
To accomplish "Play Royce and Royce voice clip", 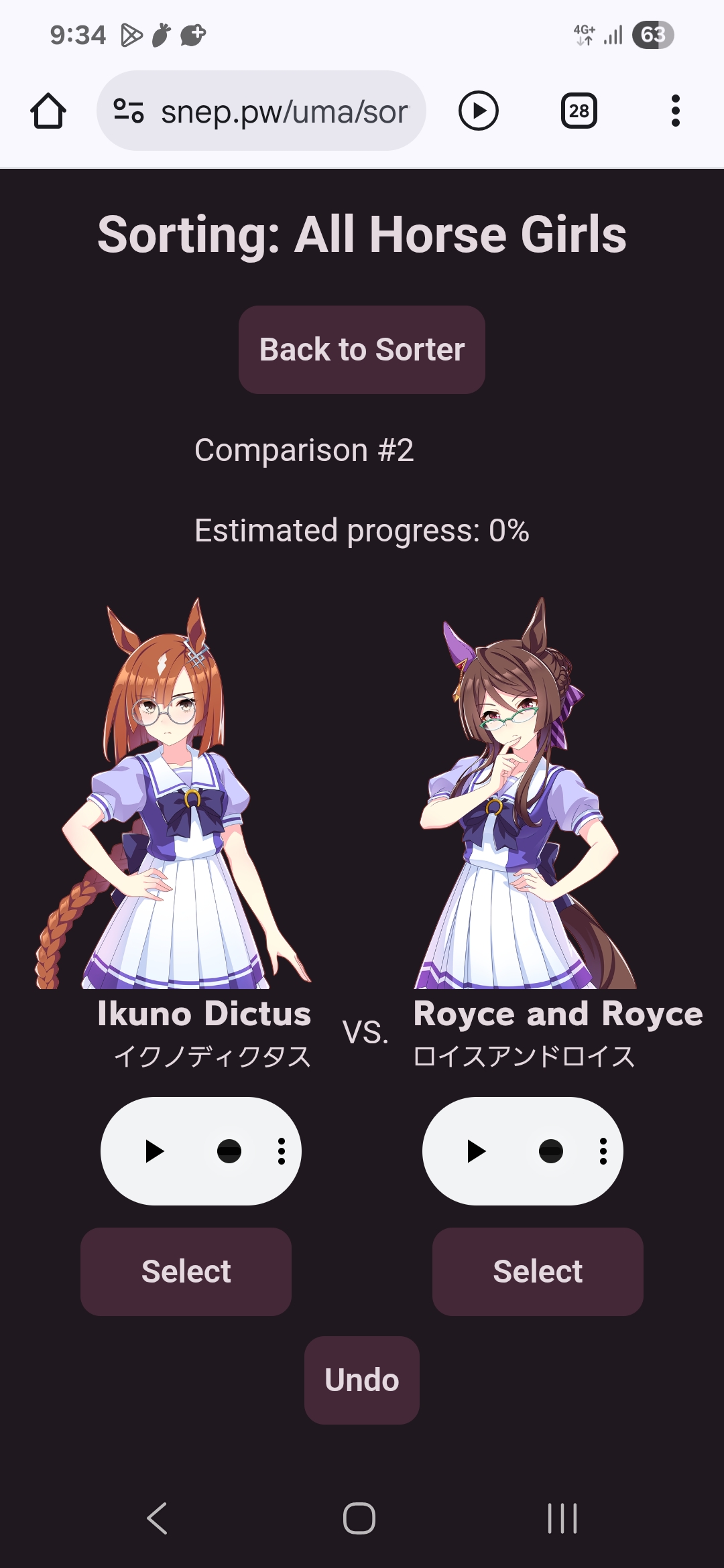I will click(477, 1151).
